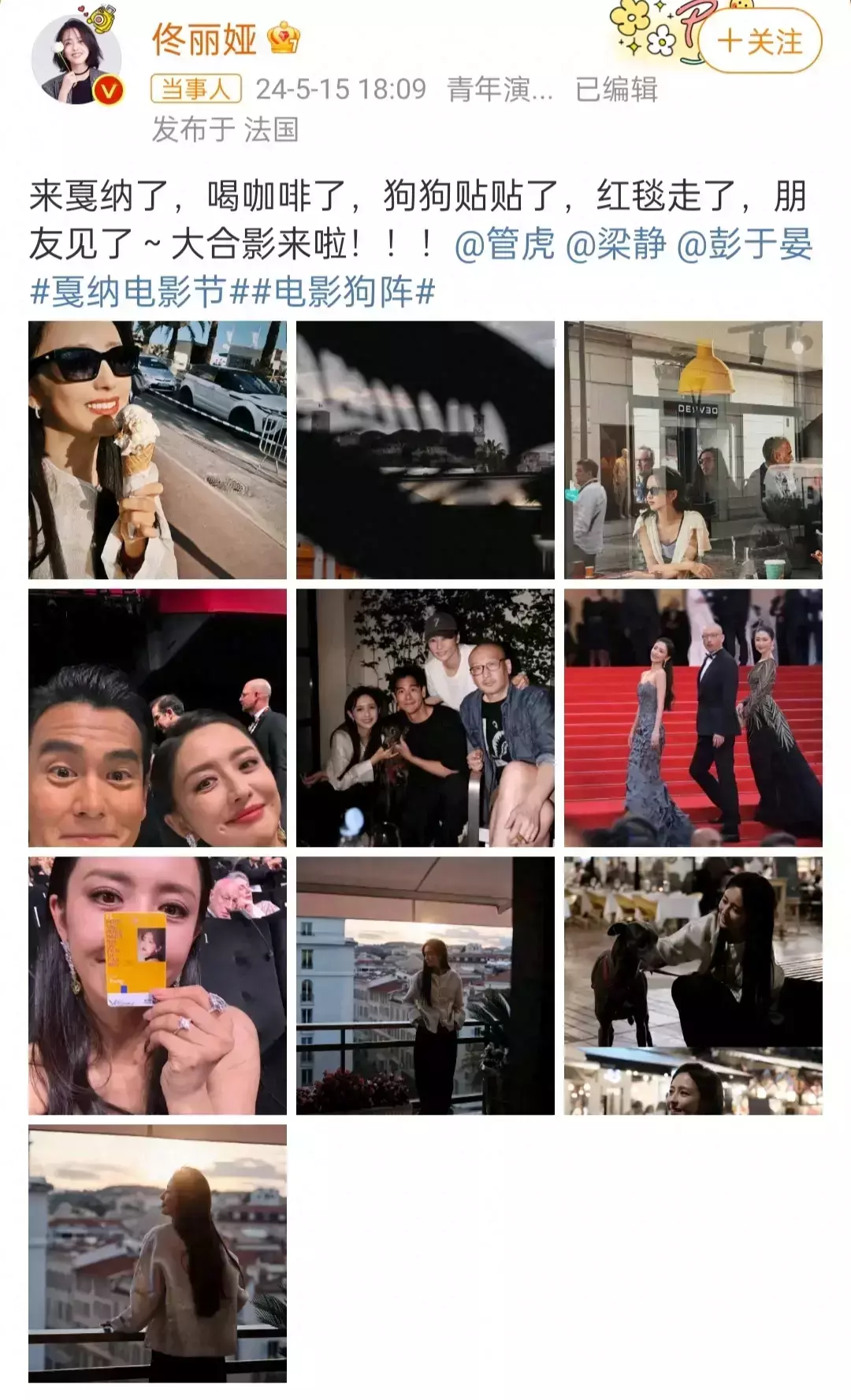This screenshot has height=1400, width=851.
Task: Open 佟丽娅's profile avatar
Action: click(76, 59)
